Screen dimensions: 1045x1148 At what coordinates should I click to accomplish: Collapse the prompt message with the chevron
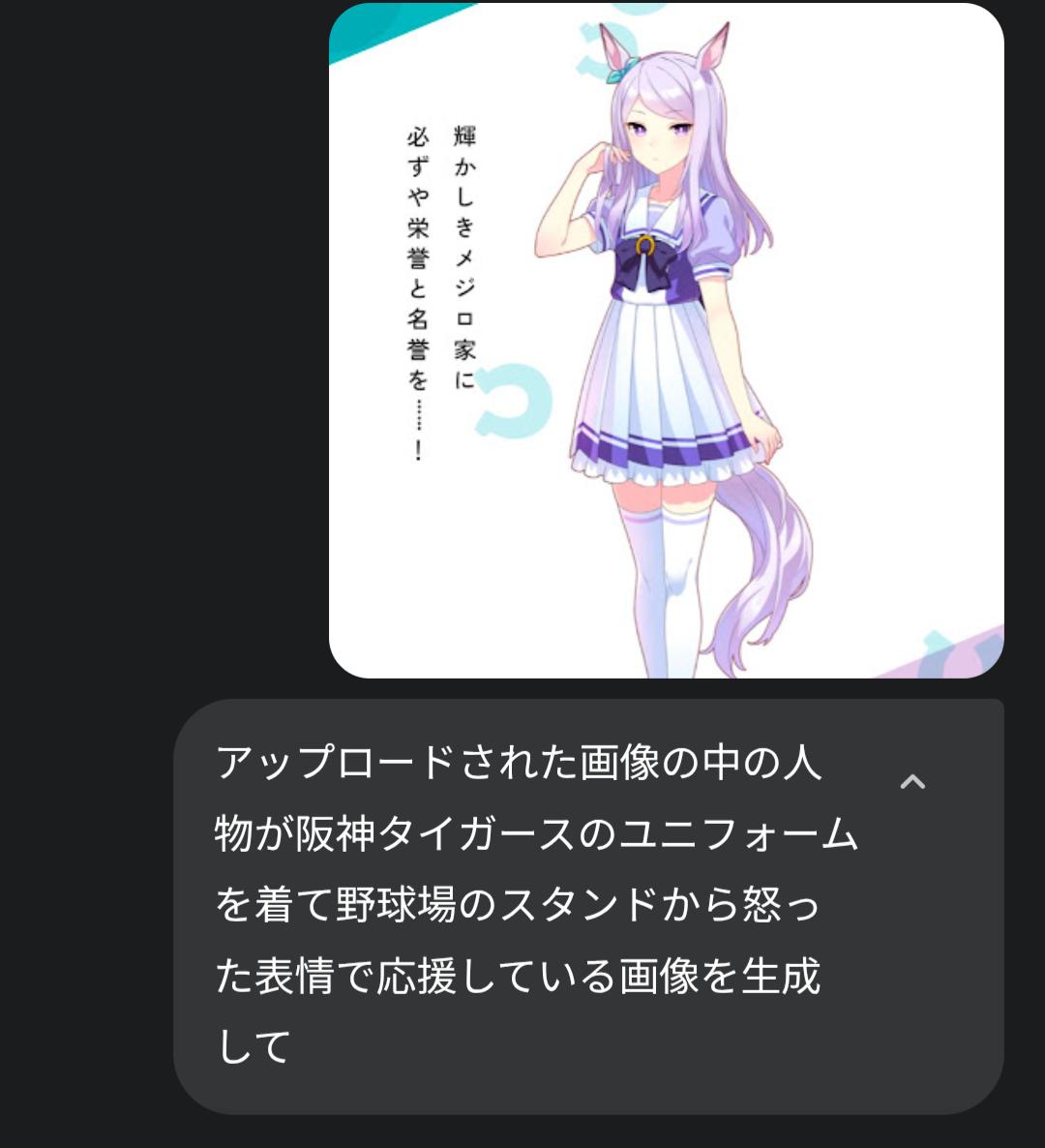click(x=912, y=781)
